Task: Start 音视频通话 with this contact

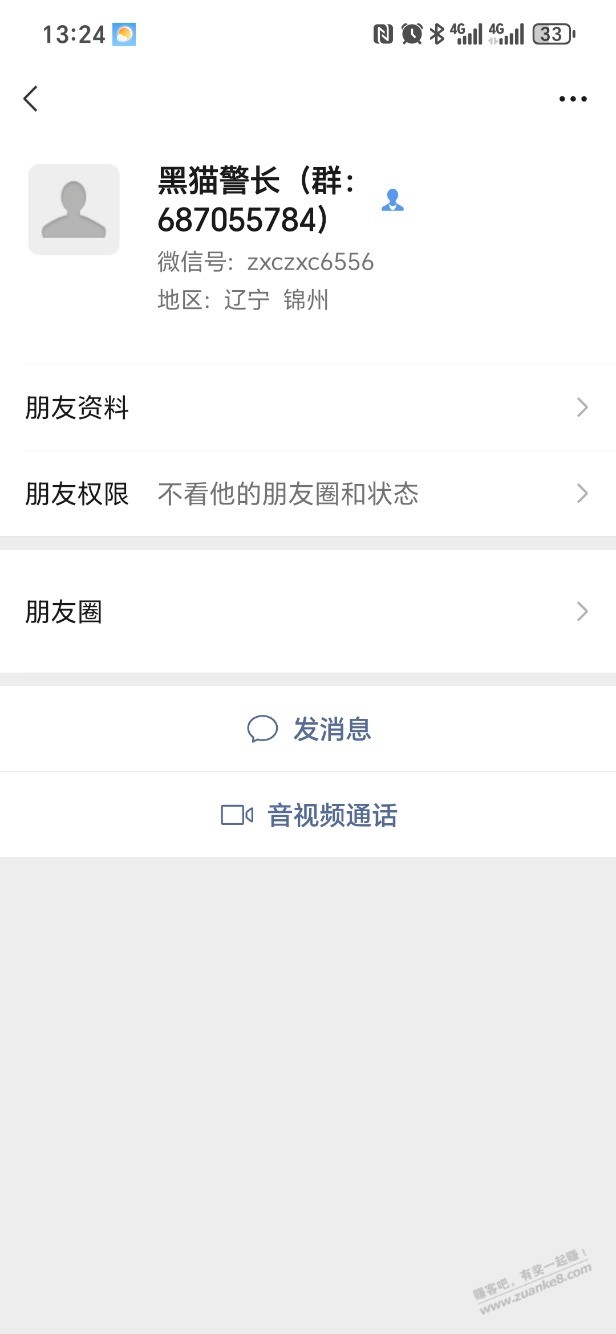Action: pyautogui.click(x=308, y=815)
